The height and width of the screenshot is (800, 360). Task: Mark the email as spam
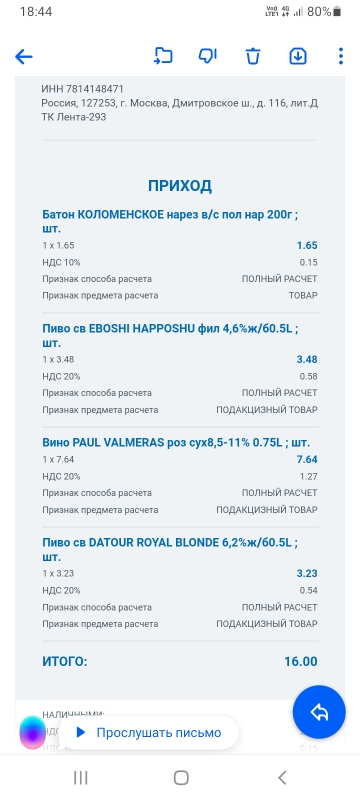208,56
